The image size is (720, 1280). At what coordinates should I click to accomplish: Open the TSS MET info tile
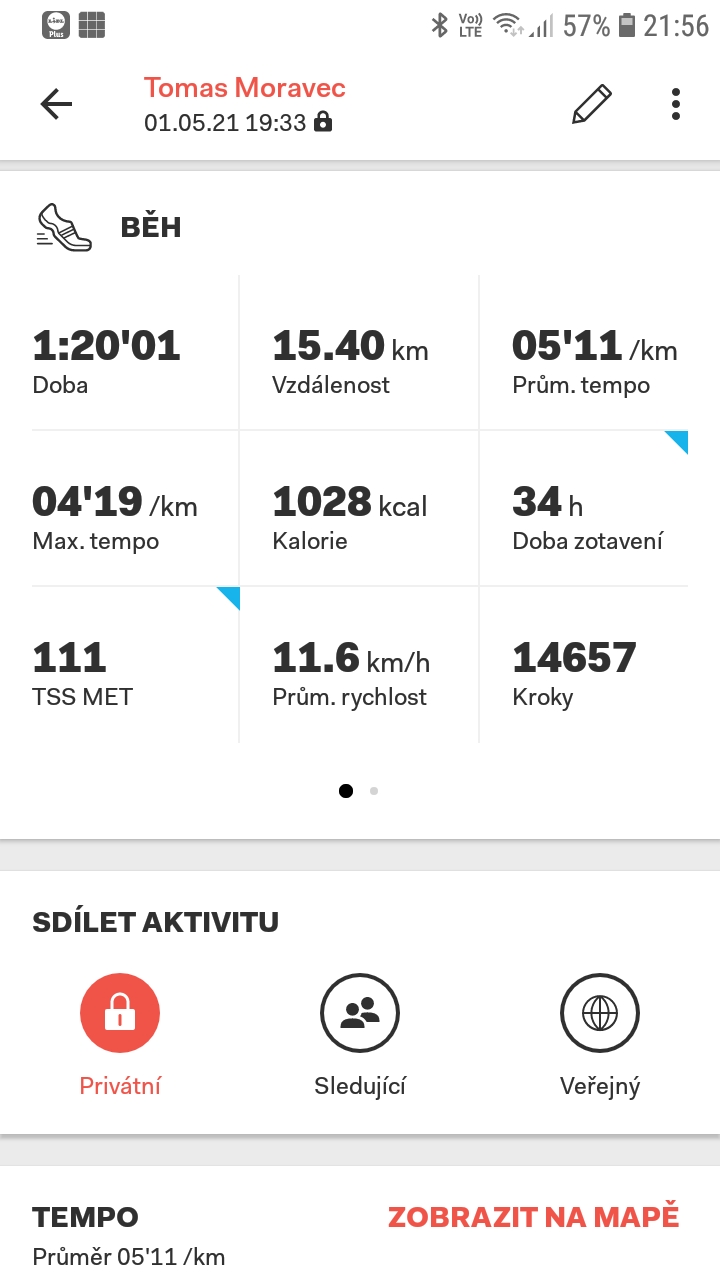(x=136, y=664)
